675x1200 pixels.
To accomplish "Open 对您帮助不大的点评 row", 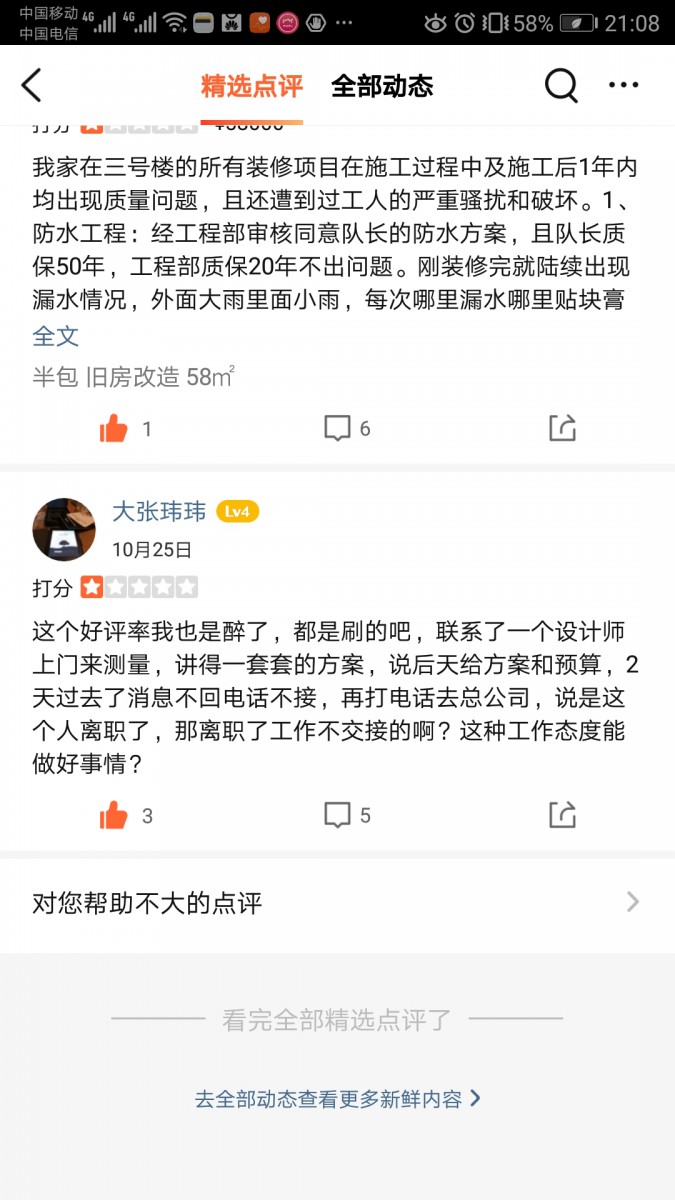I will (337, 903).
